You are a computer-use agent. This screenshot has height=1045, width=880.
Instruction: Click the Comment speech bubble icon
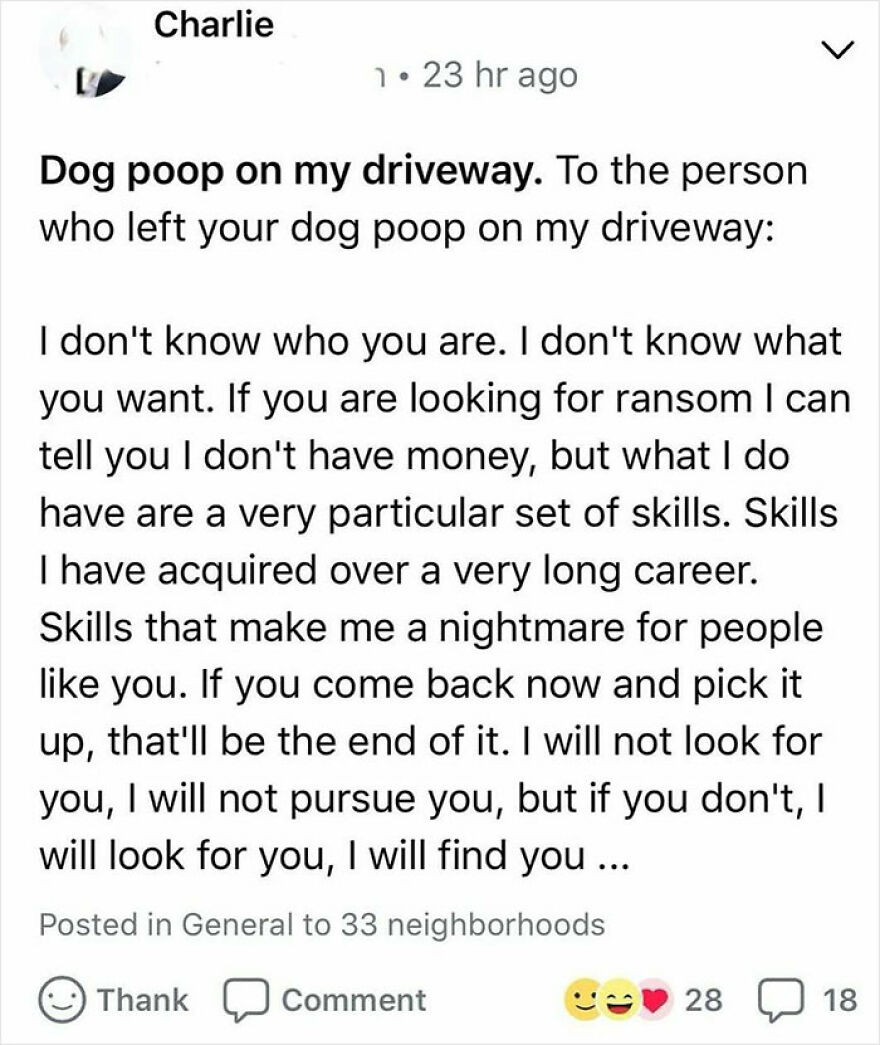(x=245, y=997)
